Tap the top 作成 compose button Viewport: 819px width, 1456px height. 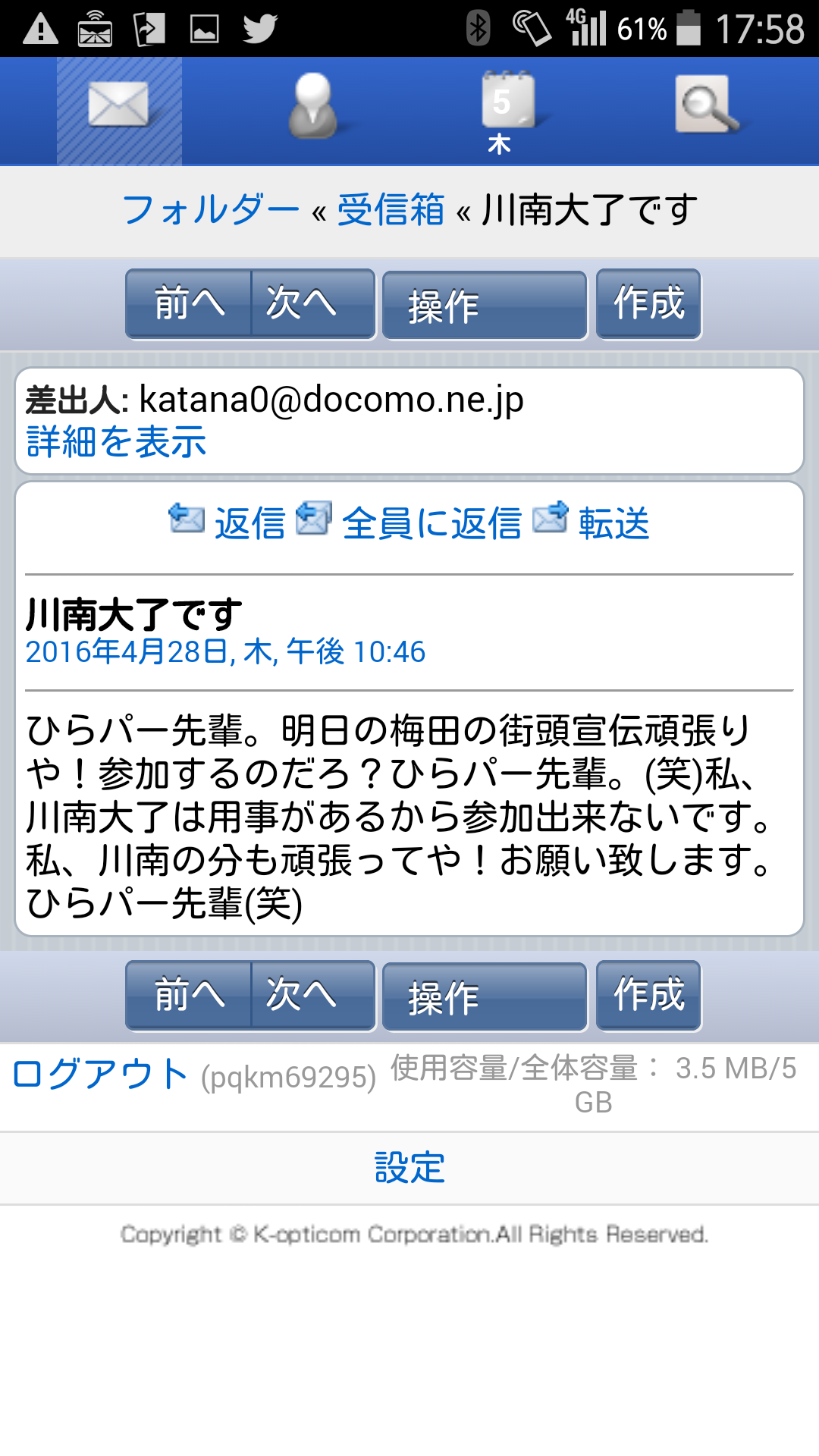[x=648, y=303]
